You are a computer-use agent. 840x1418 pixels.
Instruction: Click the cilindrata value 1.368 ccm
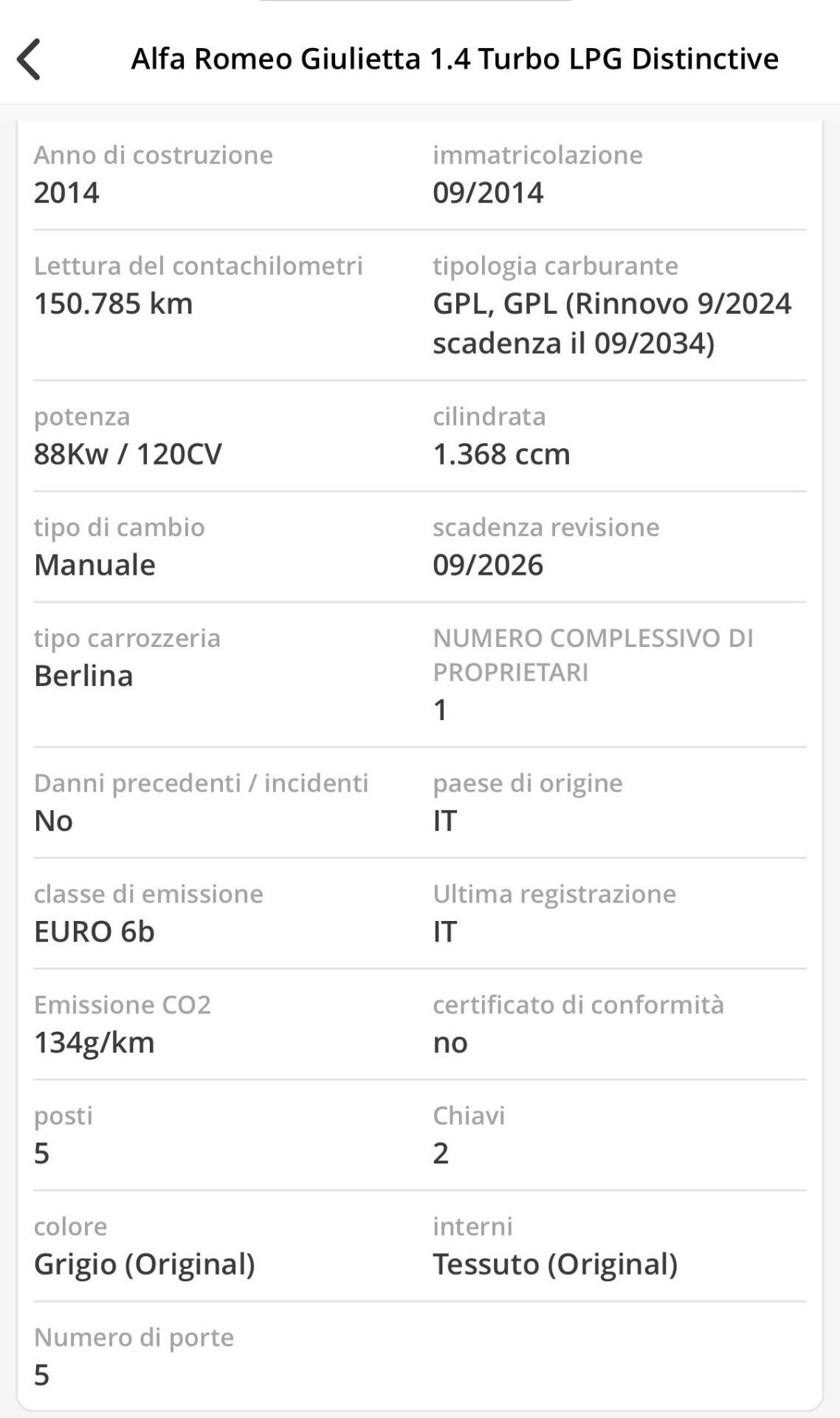point(501,455)
